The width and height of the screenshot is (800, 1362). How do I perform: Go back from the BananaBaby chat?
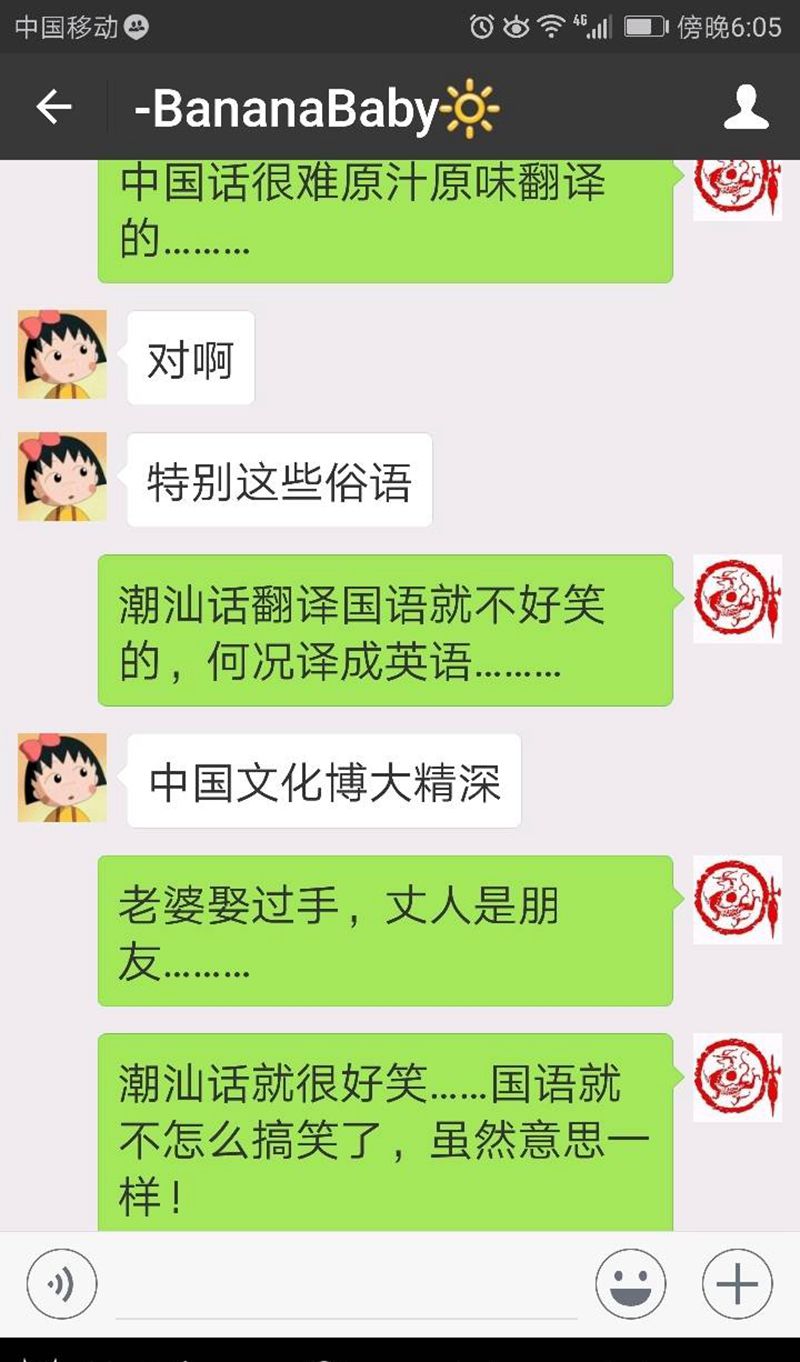(x=54, y=107)
